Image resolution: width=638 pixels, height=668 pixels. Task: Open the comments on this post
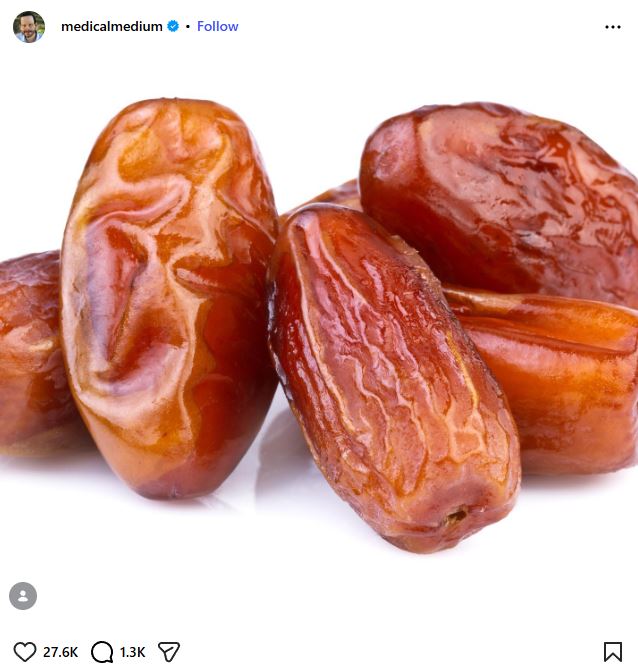point(102,652)
